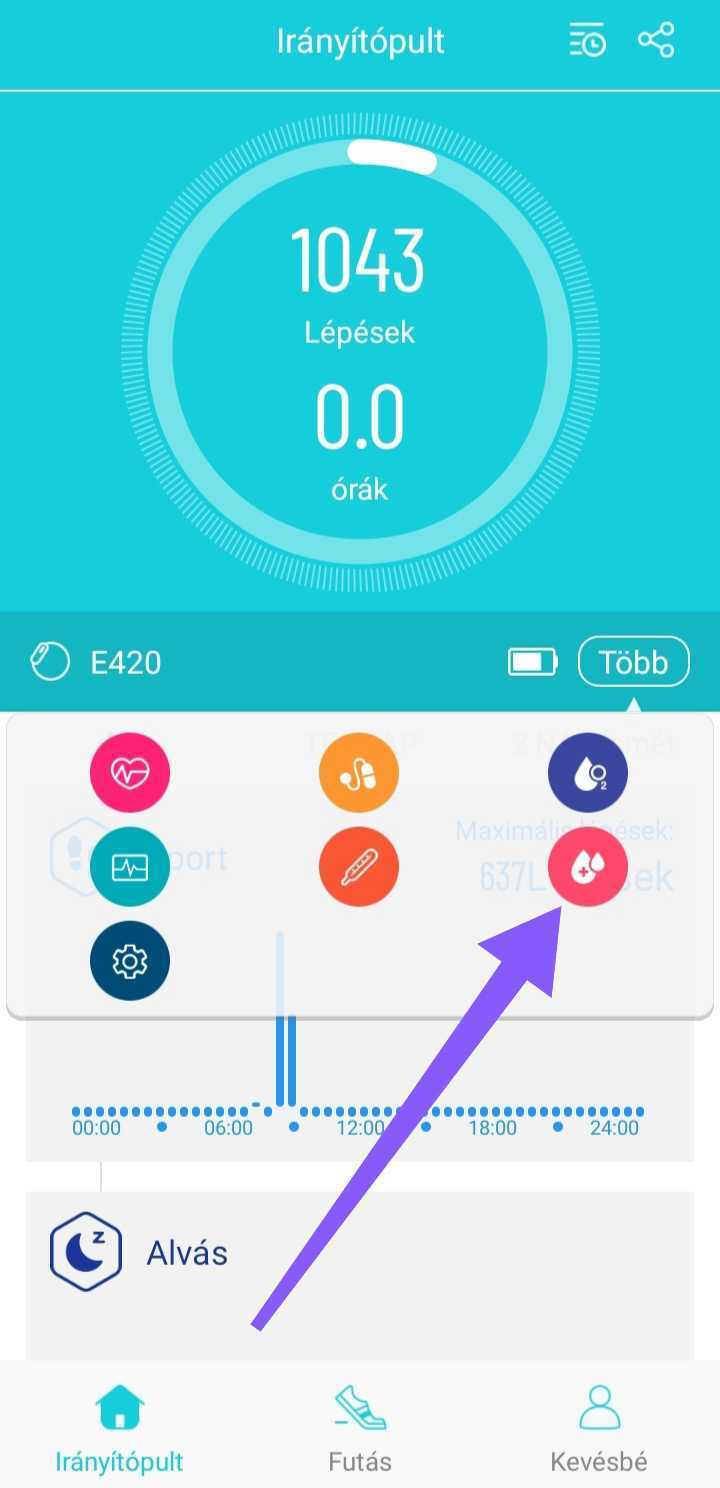Share the dashboard data

coord(656,42)
